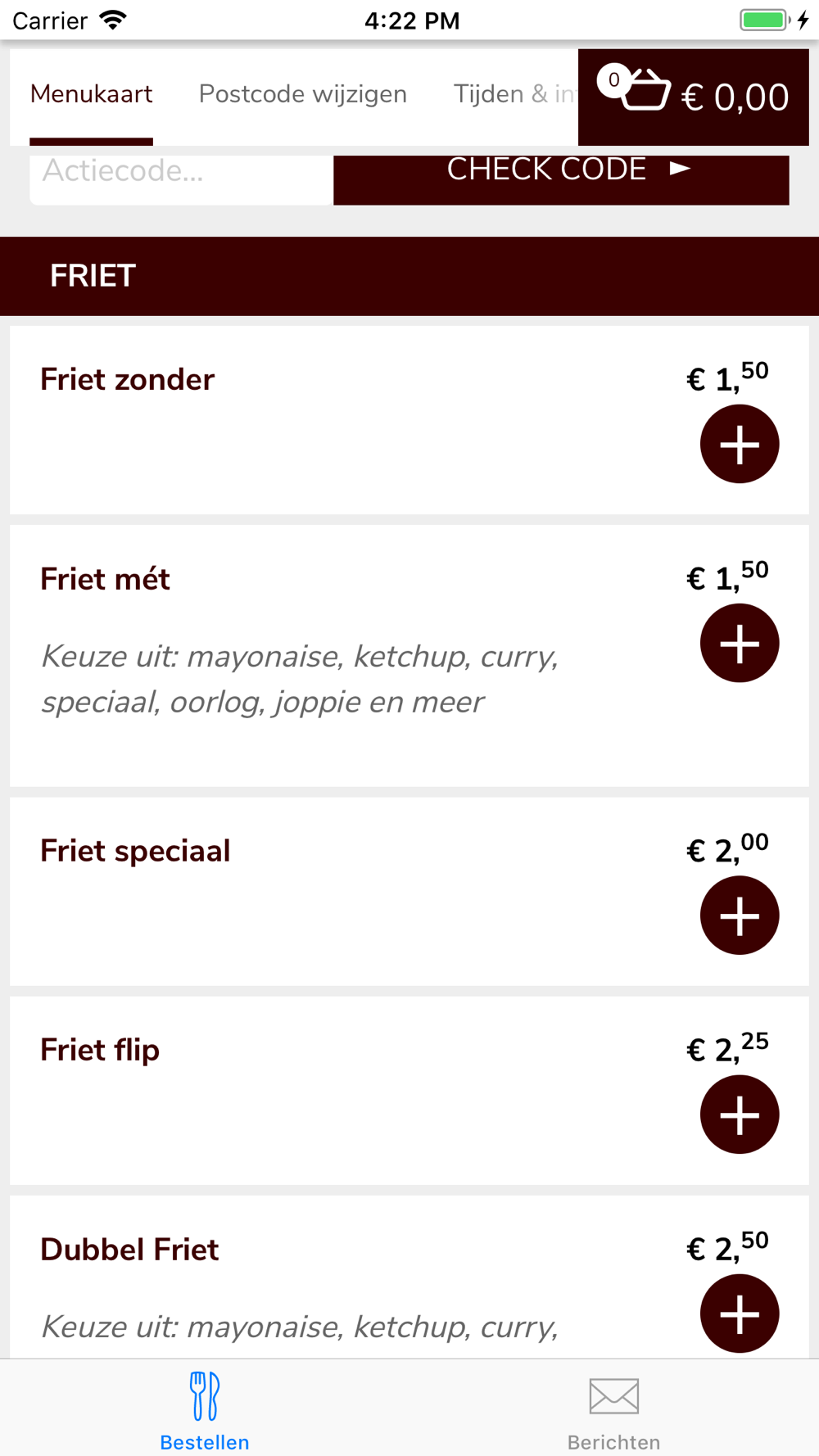Tap the Actiecode input field
This screenshot has height=1456, width=819.
pos(182,174)
